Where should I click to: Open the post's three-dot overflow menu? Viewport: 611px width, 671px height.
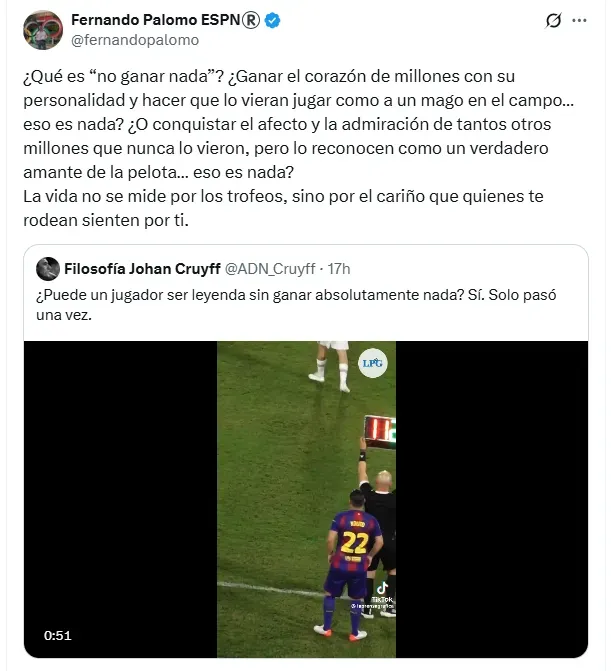coord(584,20)
